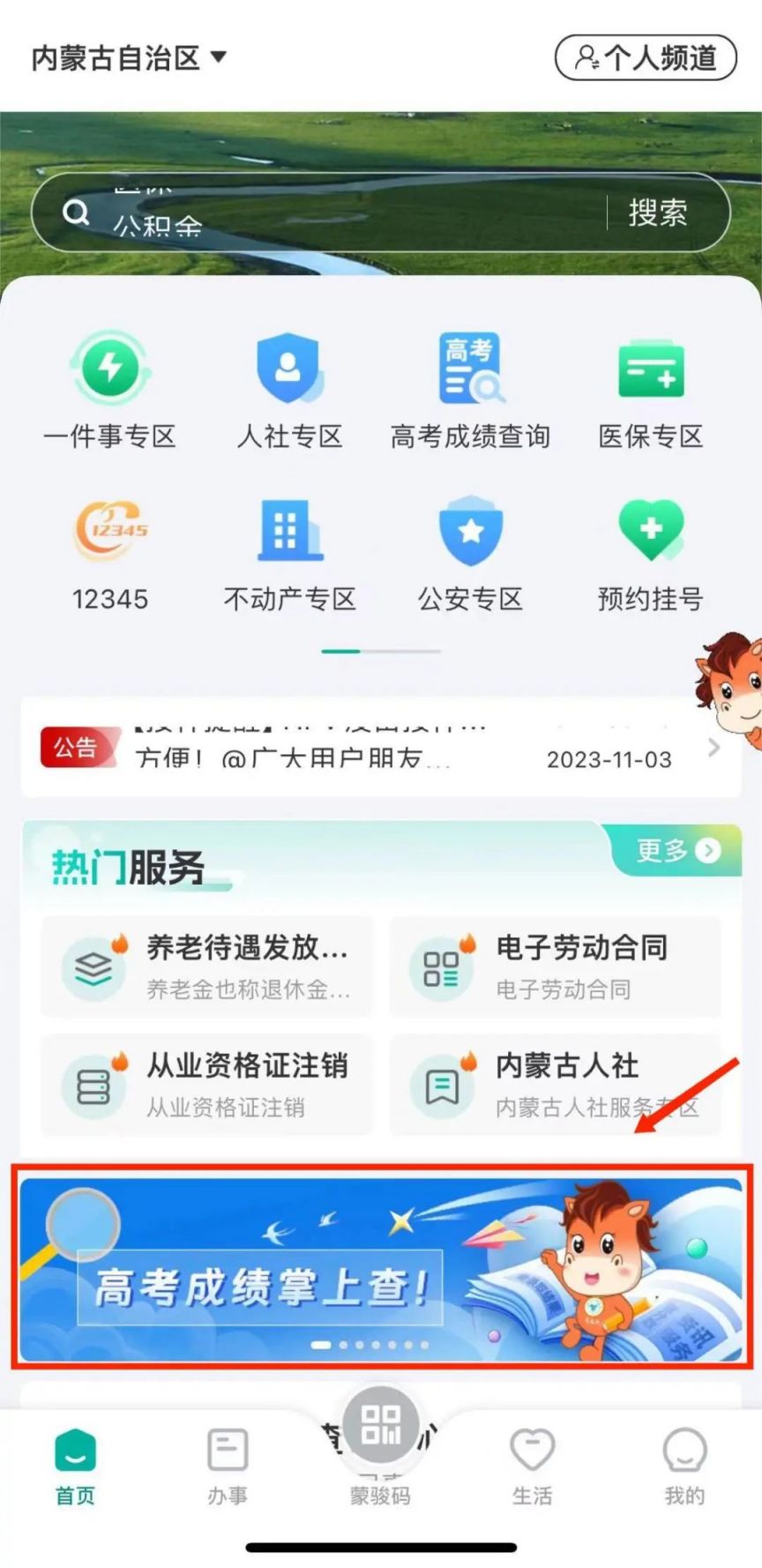This screenshot has height=1568, width=762.
Task: Open 电子劳动合同 service card
Action: click(556, 967)
